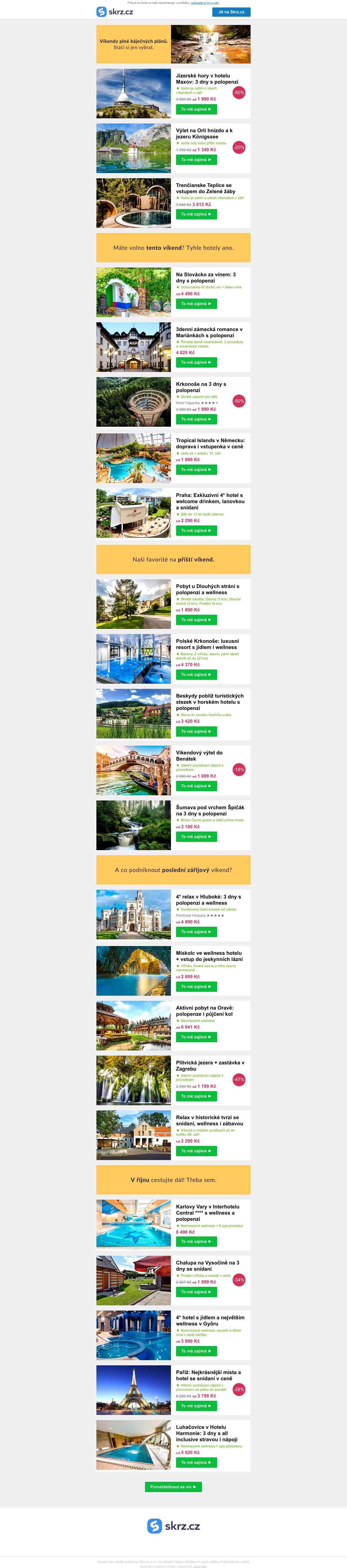Tap 'To mě zajímá' for Mariánky romance
The width and height of the screenshot is (347, 1568).
click(196, 362)
